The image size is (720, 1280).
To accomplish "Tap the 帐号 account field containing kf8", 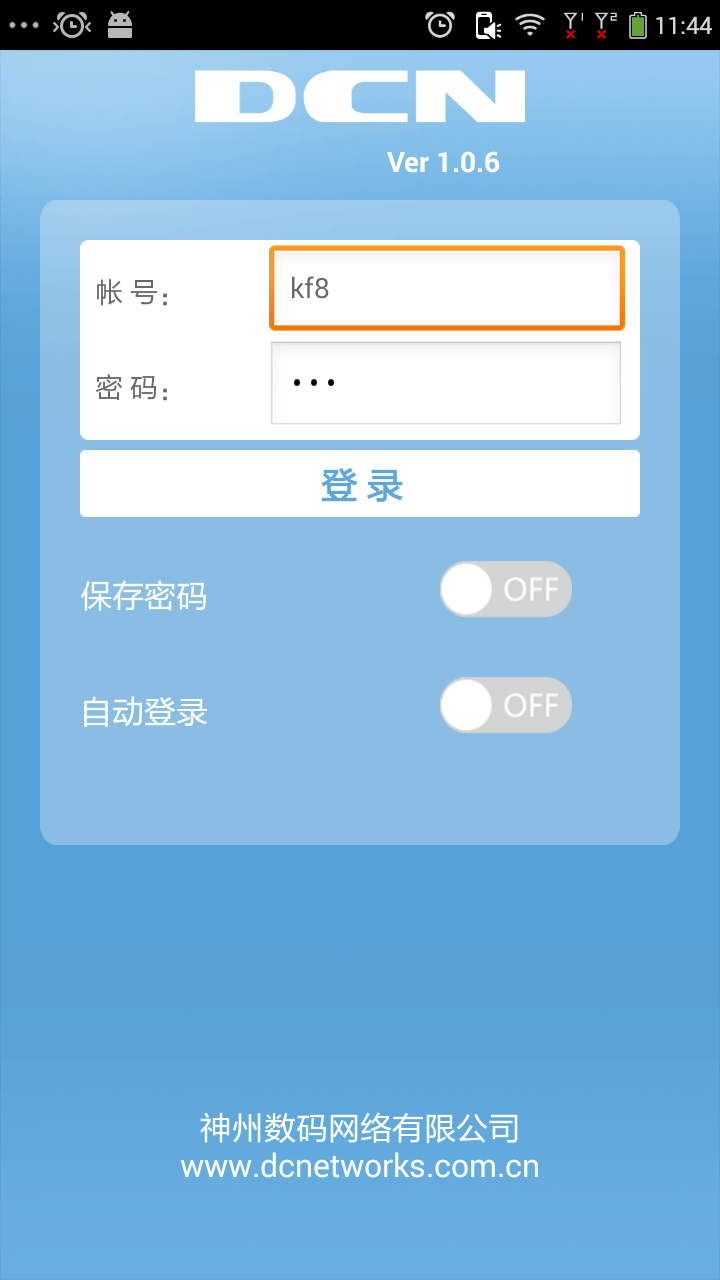I will 446,288.
